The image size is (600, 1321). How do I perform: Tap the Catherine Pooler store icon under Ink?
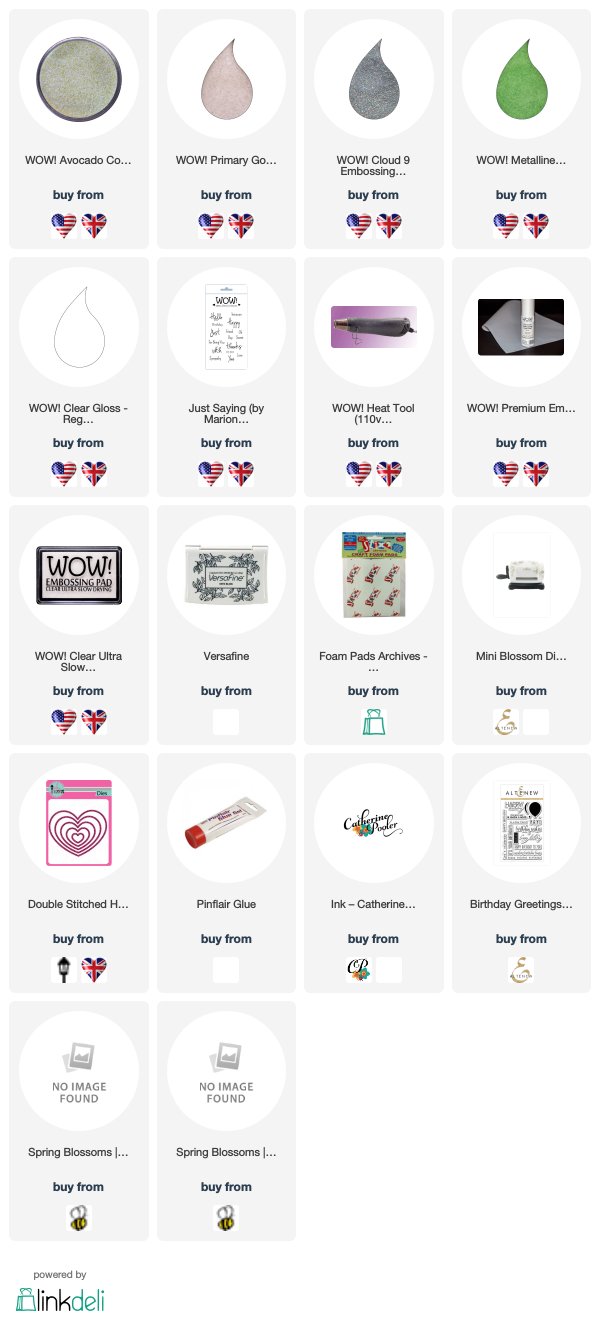359,969
